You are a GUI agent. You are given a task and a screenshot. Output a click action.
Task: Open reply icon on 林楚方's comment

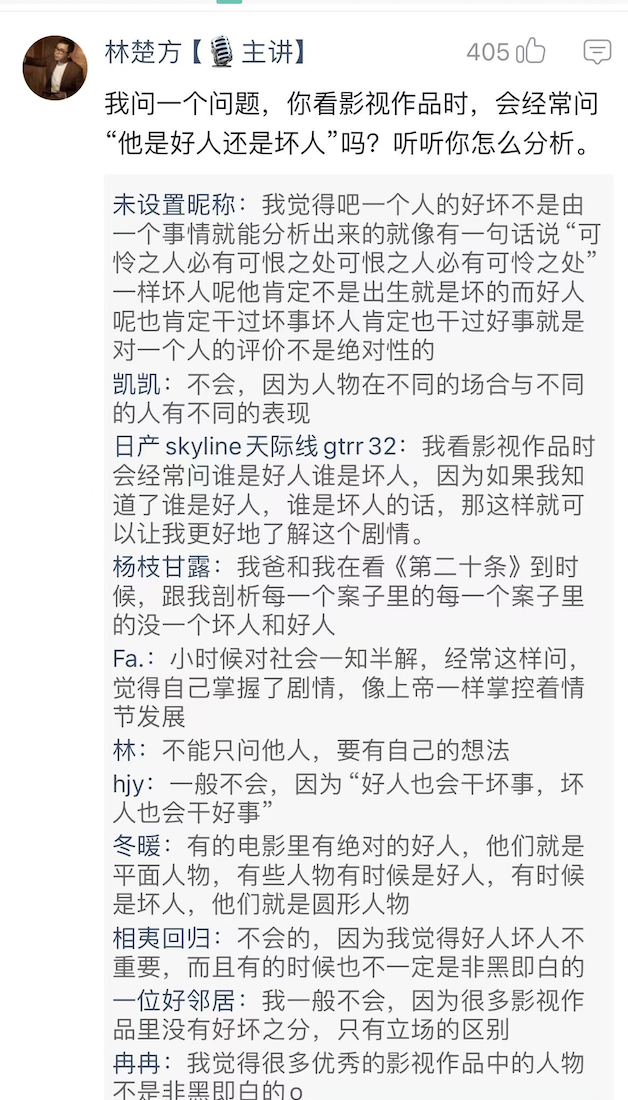tap(597, 52)
